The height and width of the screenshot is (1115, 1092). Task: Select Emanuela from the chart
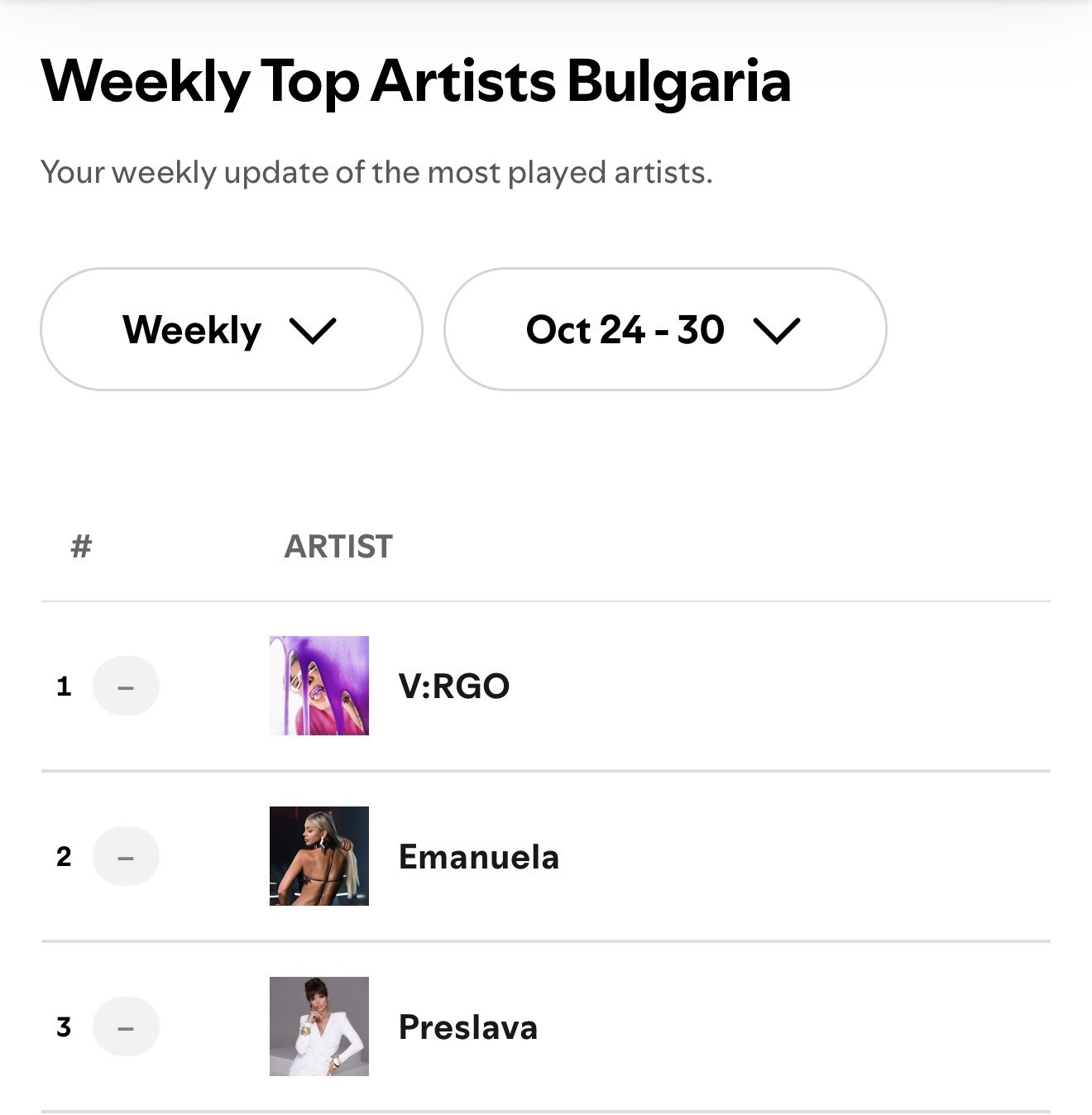478,856
